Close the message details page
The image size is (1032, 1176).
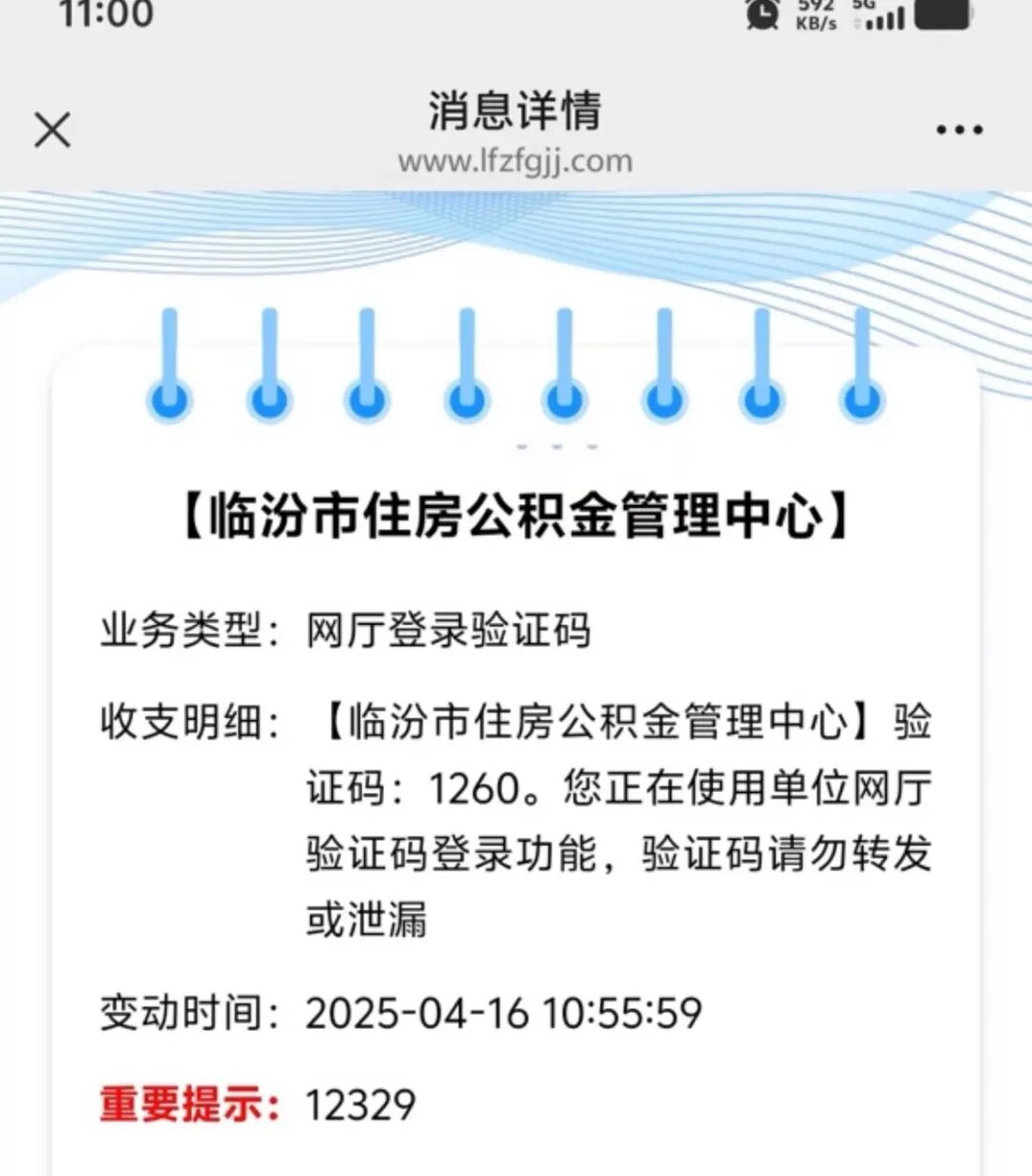[53, 130]
